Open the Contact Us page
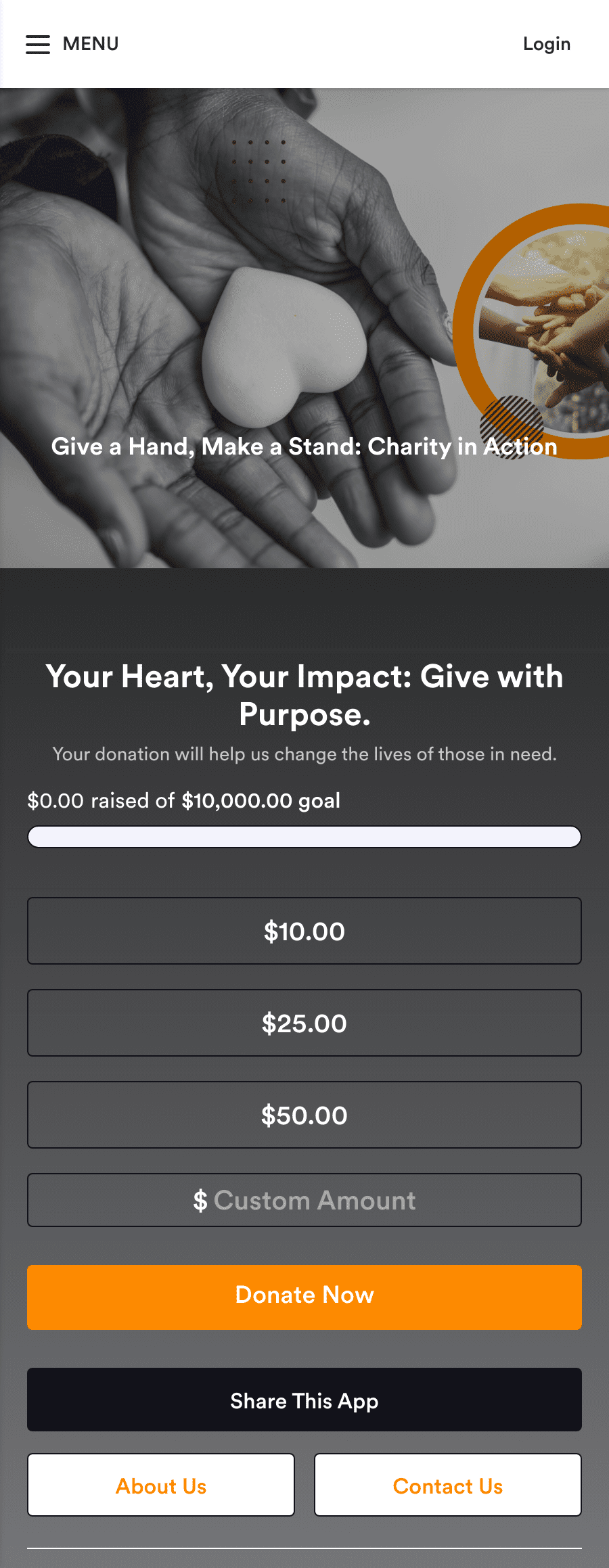Viewport: 609px width, 1568px height. [448, 1485]
